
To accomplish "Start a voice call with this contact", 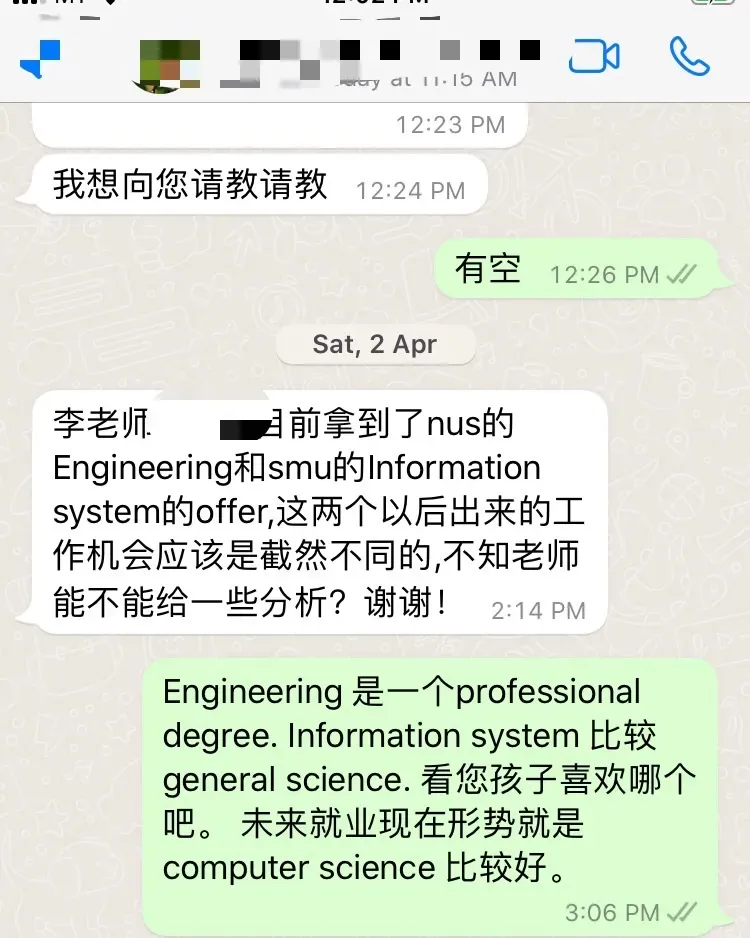I will [x=689, y=56].
